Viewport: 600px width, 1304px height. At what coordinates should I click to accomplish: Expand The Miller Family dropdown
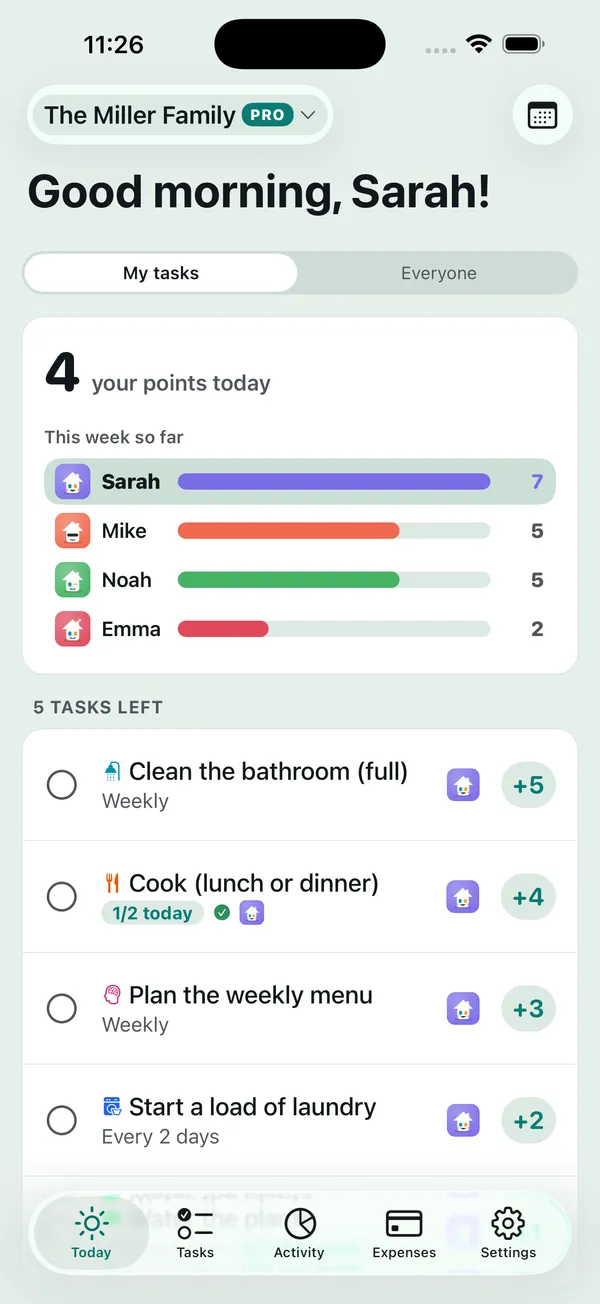pyautogui.click(x=180, y=115)
